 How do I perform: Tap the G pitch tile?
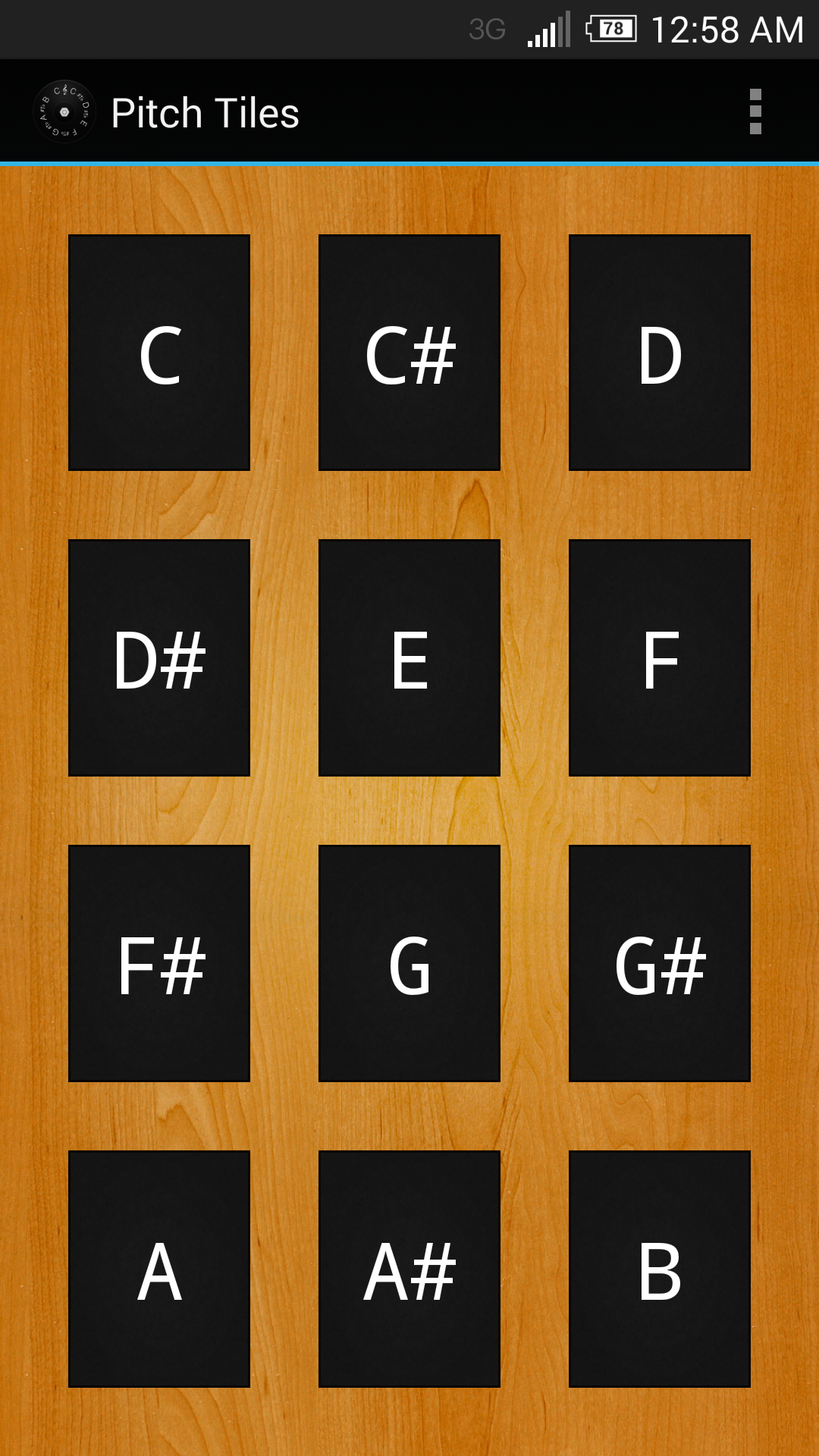point(409,963)
